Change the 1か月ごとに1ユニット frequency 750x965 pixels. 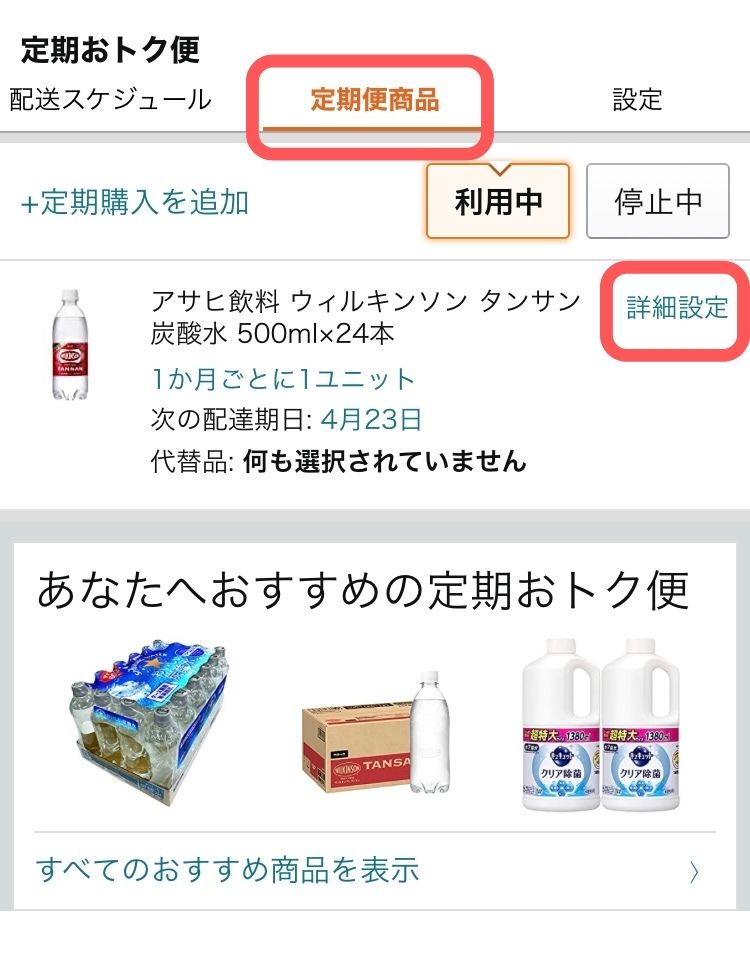tap(283, 380)
